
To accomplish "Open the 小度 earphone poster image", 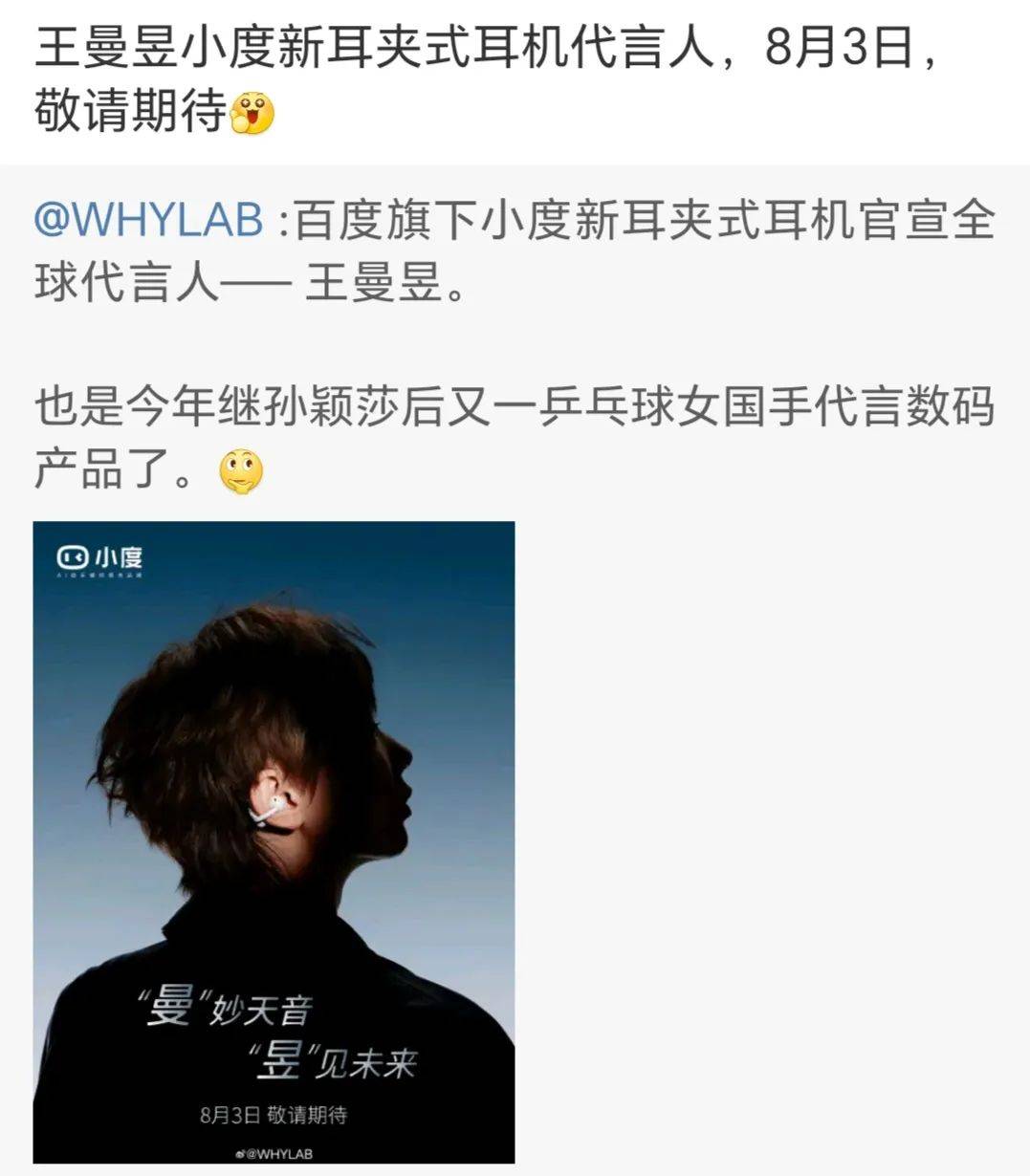I will (274, 841).
